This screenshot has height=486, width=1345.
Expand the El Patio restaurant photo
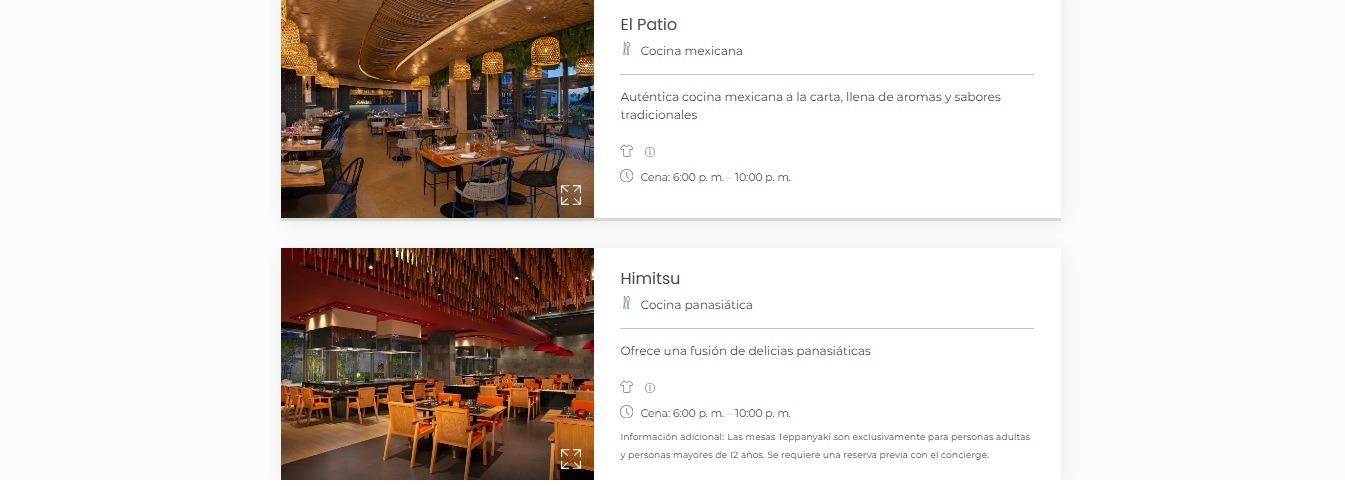tap(570, 195)
